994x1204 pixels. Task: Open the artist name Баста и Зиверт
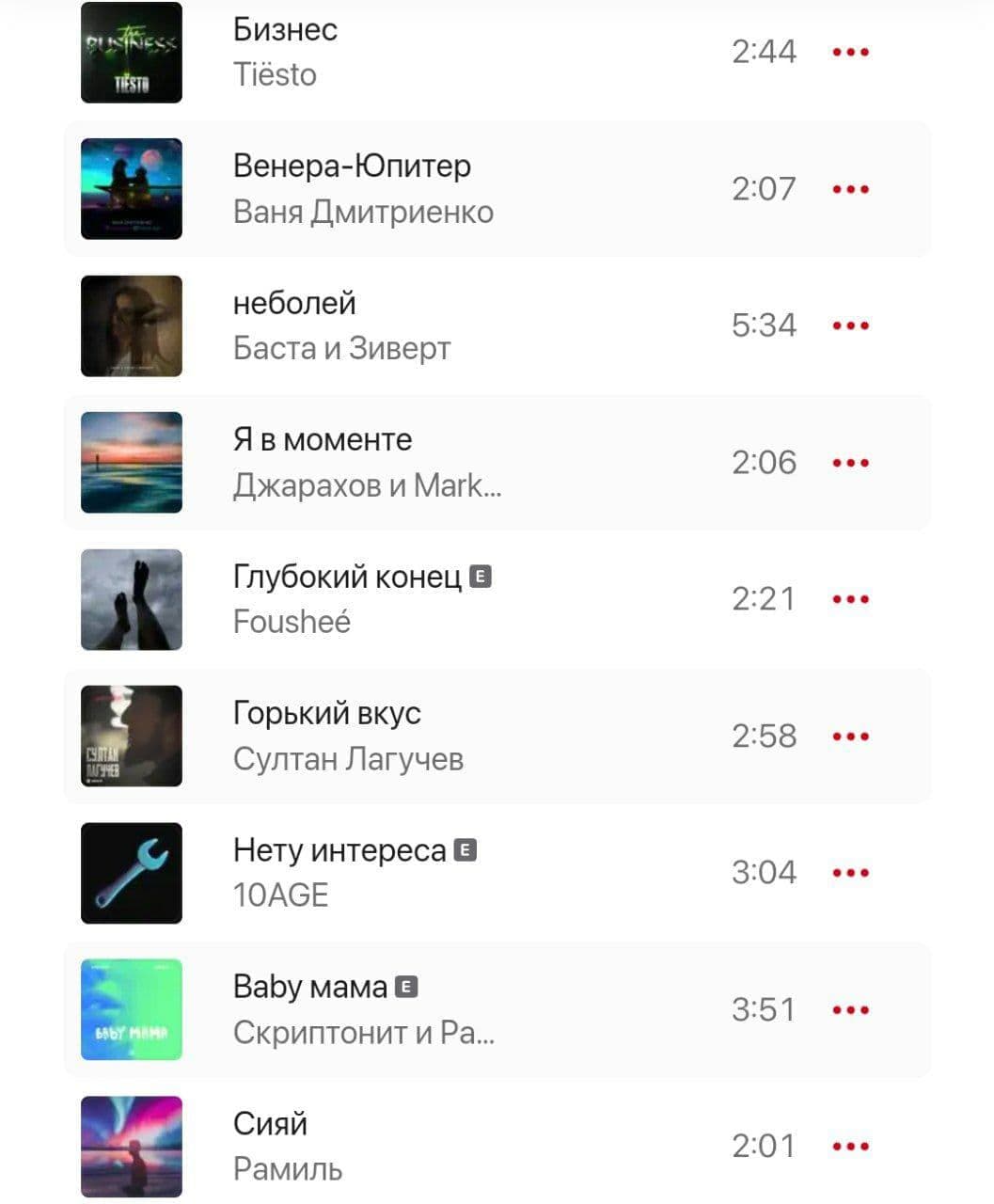click(x=341, y=347)
